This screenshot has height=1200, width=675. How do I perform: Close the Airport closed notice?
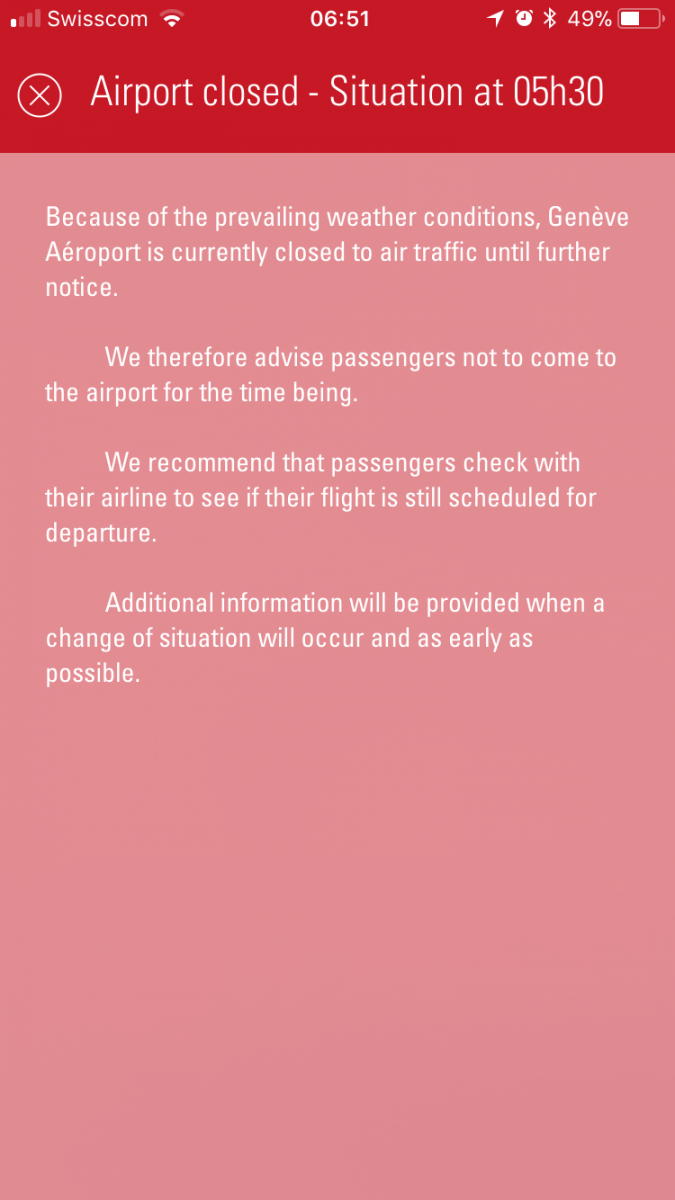pyautogui.click(x=40, y=95)
